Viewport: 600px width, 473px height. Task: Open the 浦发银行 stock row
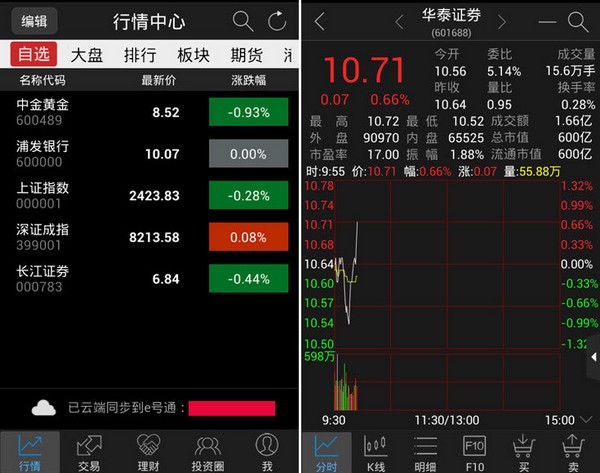pyautogui.click(x=150, y=153)
